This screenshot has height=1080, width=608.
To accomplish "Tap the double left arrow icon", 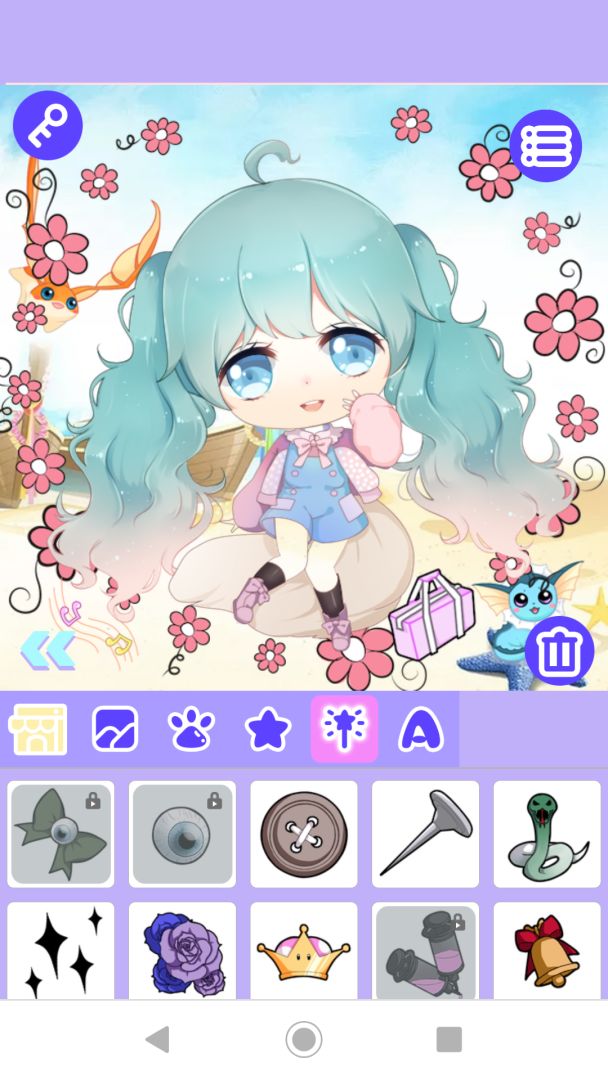I will pos(46,650).
